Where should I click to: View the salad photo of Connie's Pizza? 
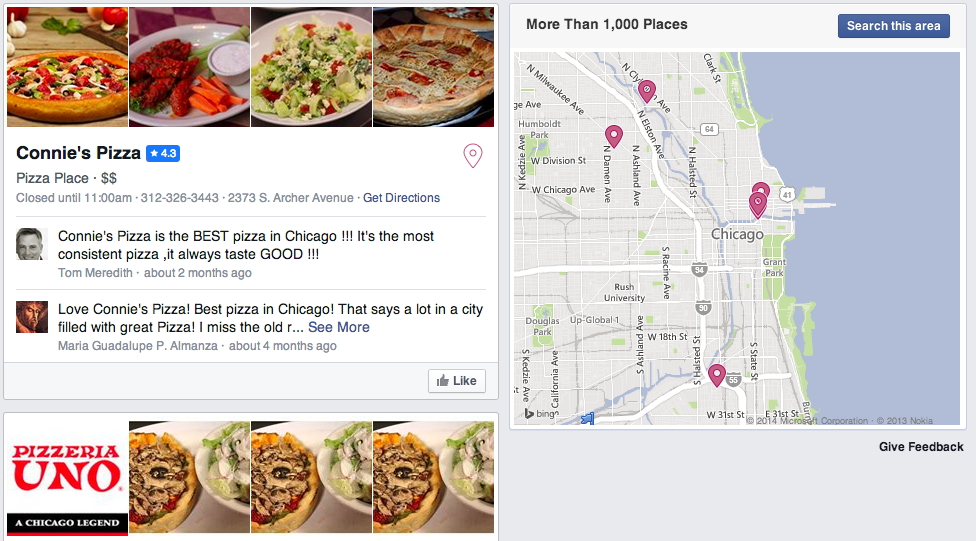click(x=311, y=66)
